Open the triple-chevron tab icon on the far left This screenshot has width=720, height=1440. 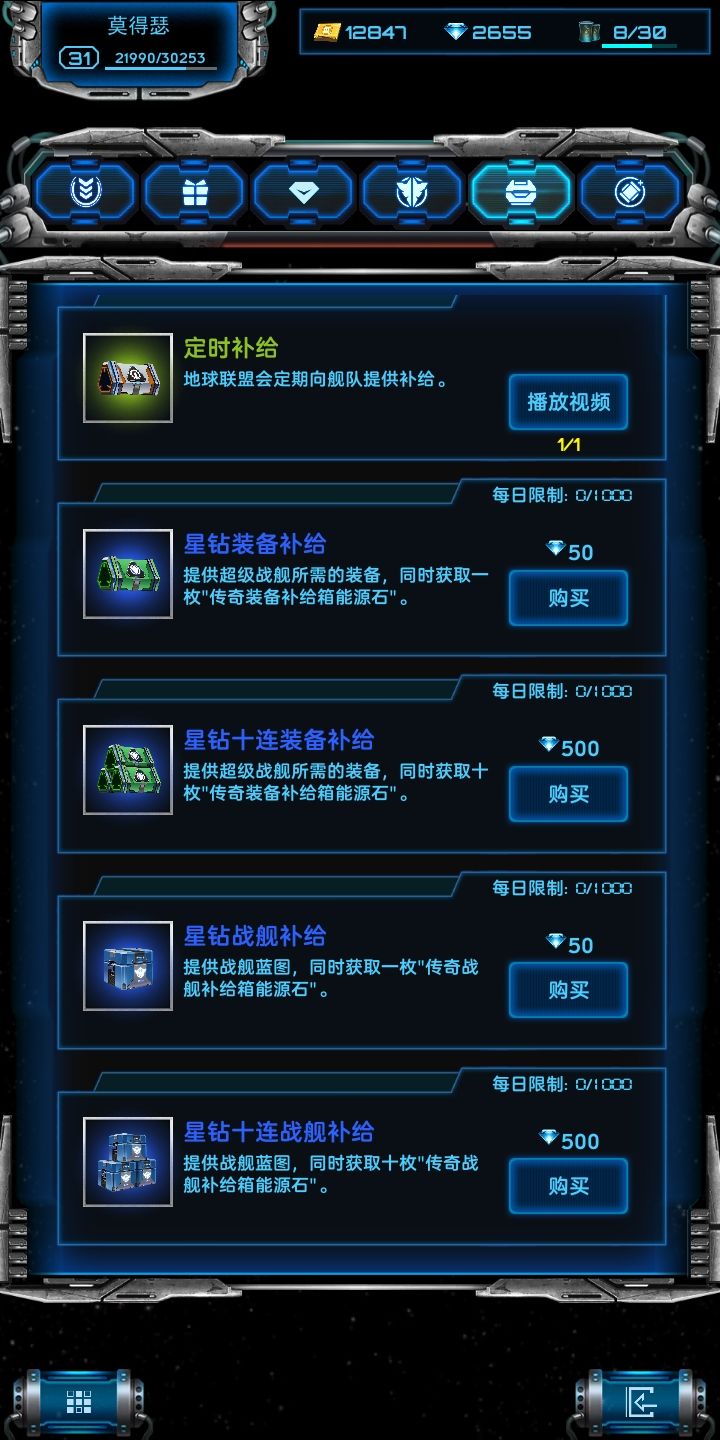click(x=86, y=192)
